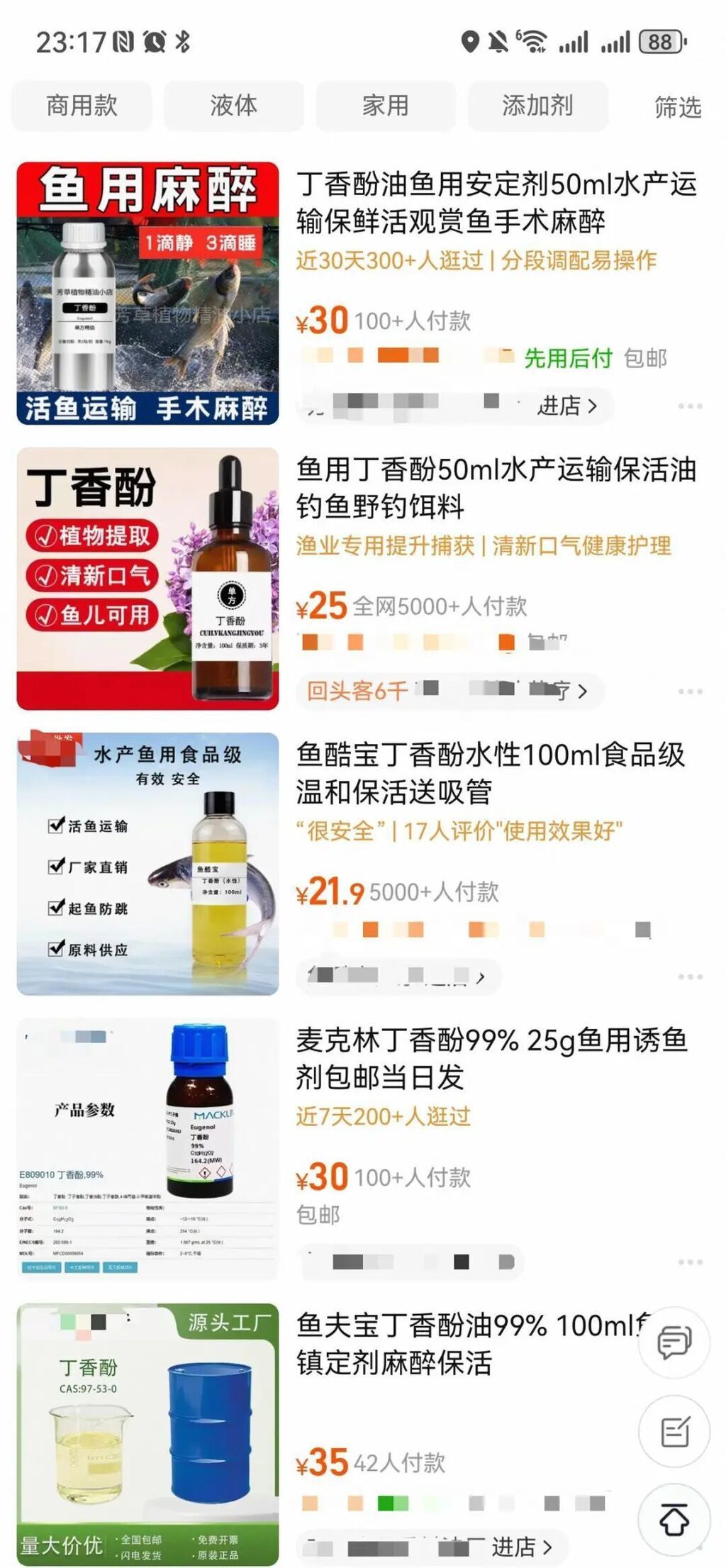Viewport: 726px width, 1568px height.
Task: Select the 液体 filter chip
Action: tap(233, 106)
